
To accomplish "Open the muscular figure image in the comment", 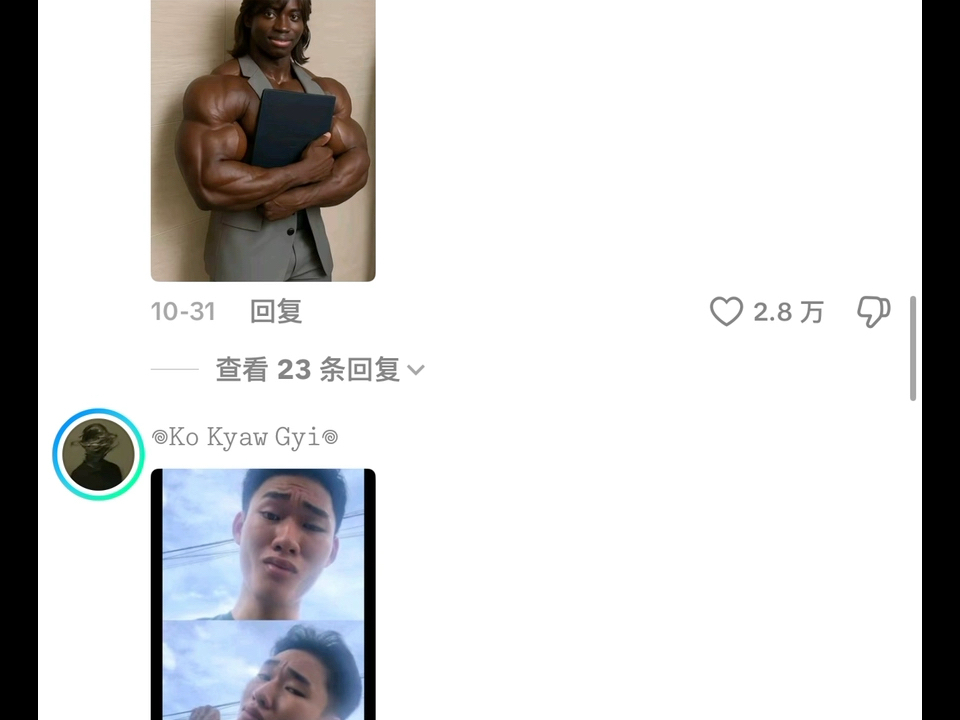I will point(263,140).
